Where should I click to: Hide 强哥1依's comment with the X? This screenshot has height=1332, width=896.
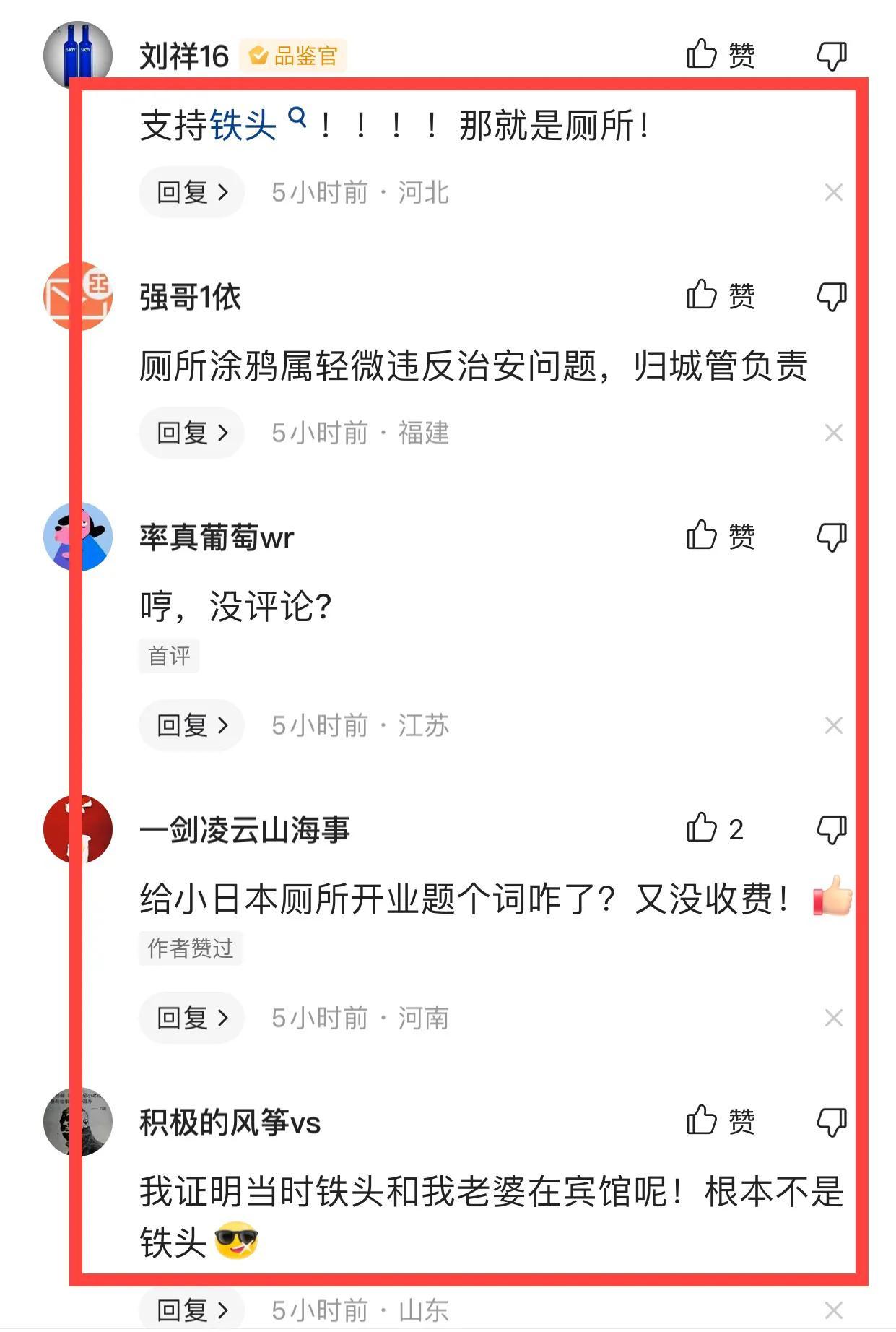point(833,433)
